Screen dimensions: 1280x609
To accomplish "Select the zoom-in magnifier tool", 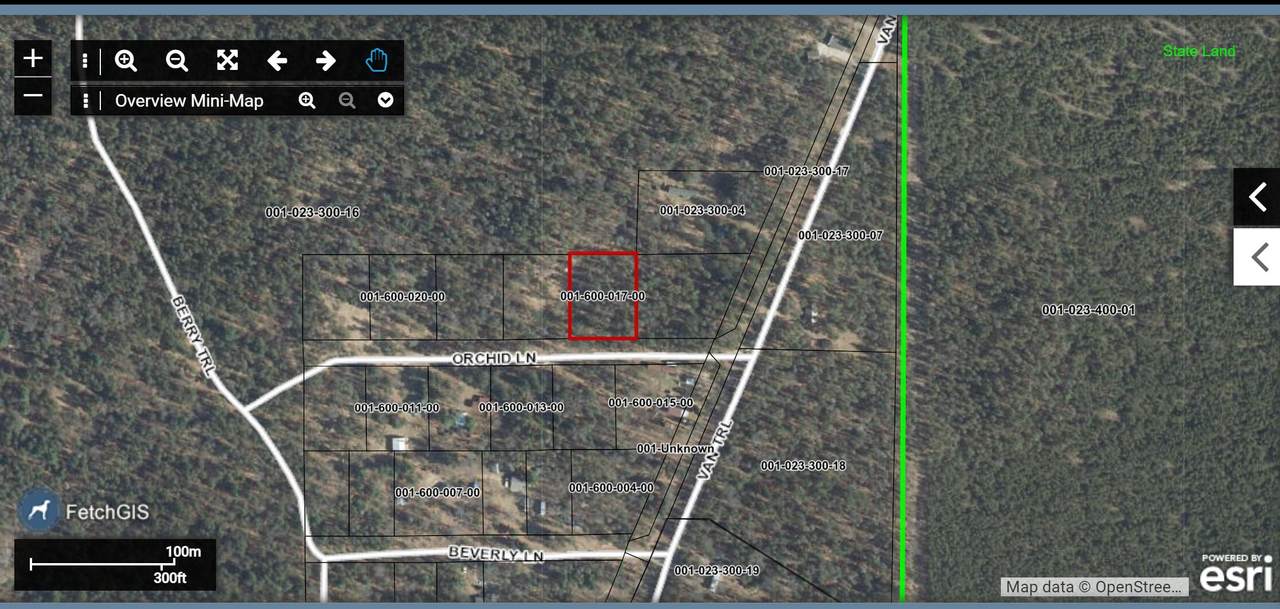I will [126, 61].
